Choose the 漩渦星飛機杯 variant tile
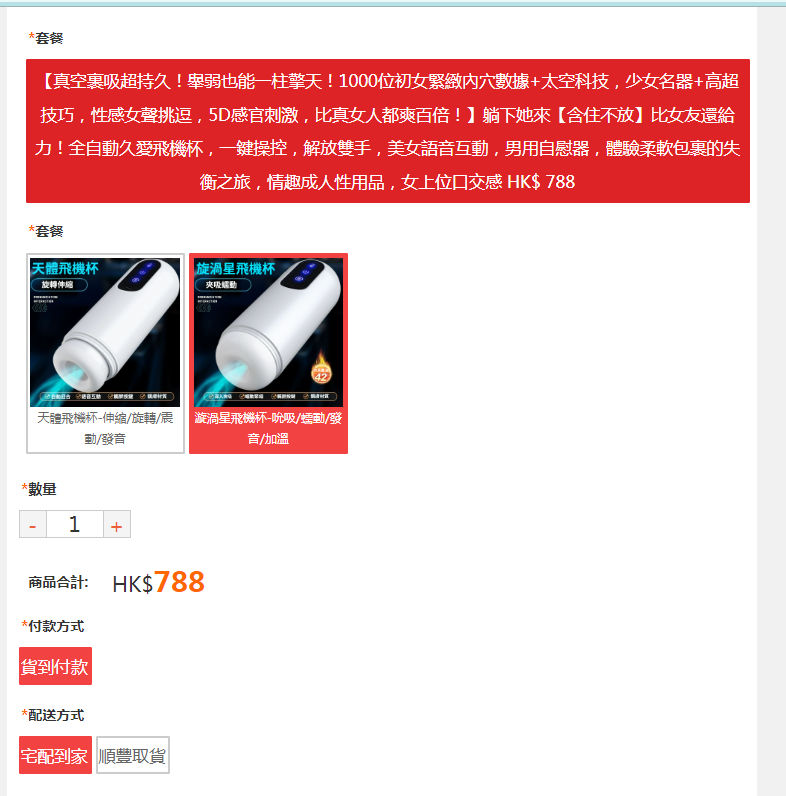 (268, 353)
